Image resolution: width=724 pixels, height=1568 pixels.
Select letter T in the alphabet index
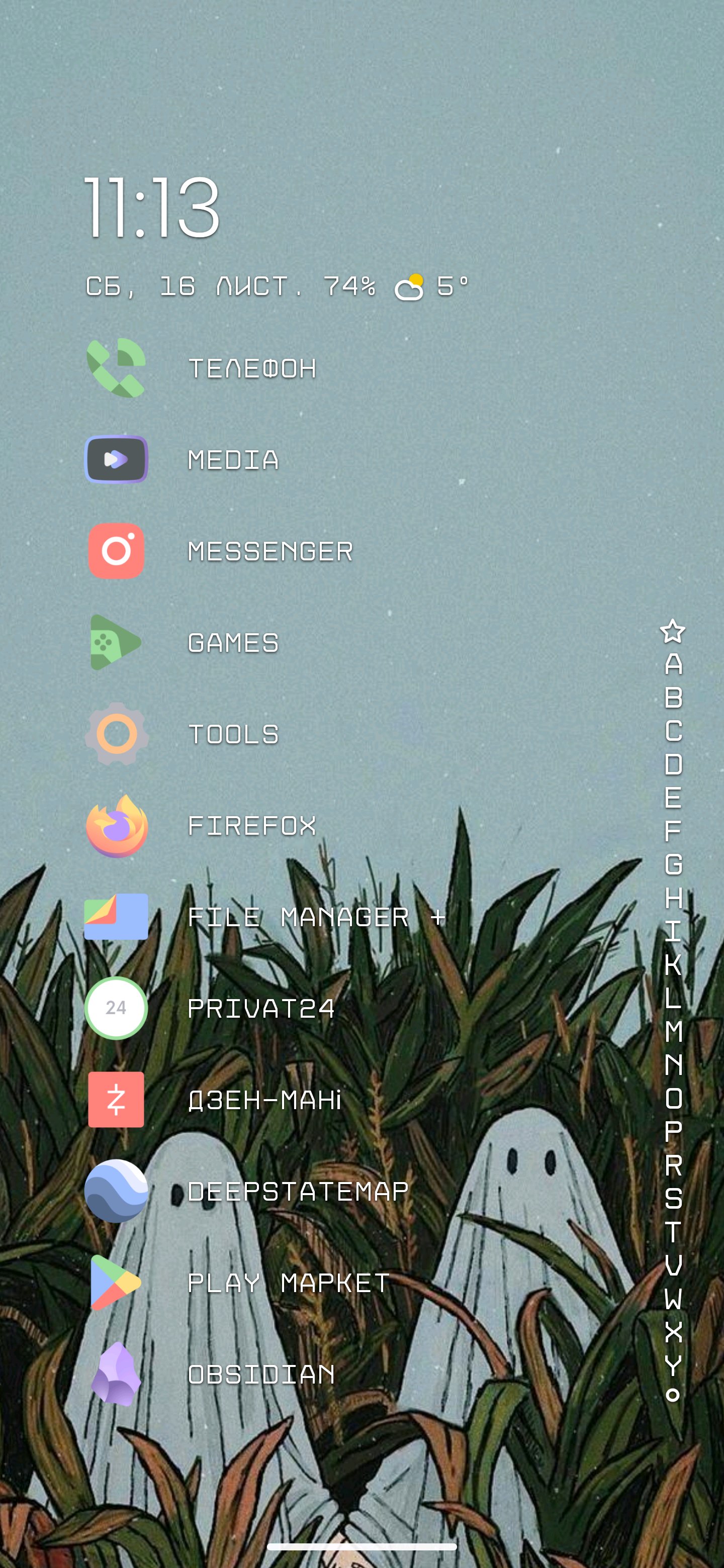(673, 1233)
